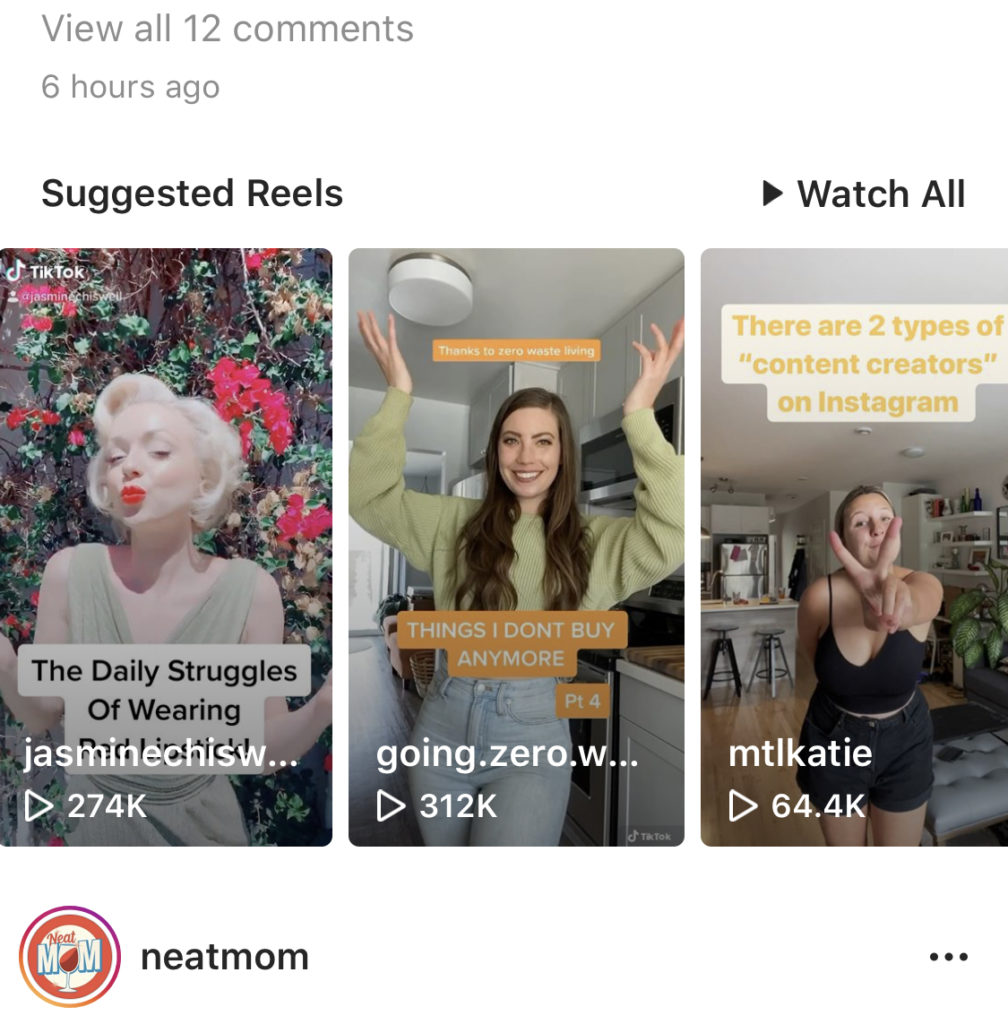The image size is (1008, 1024).
Task: Open View all 12 comments
Action: coord(227,28)
